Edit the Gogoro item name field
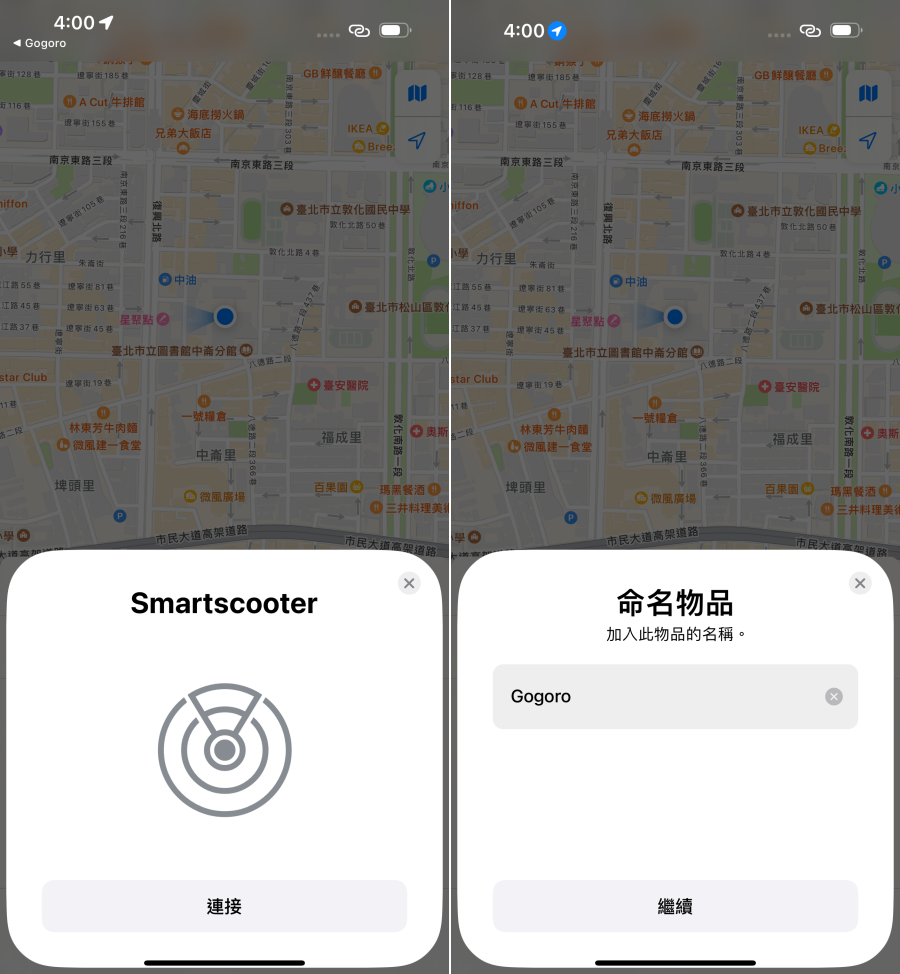Image resolution: width=900 pixels, height=974 pixels. pyautogui.click(x=650, y=696)
